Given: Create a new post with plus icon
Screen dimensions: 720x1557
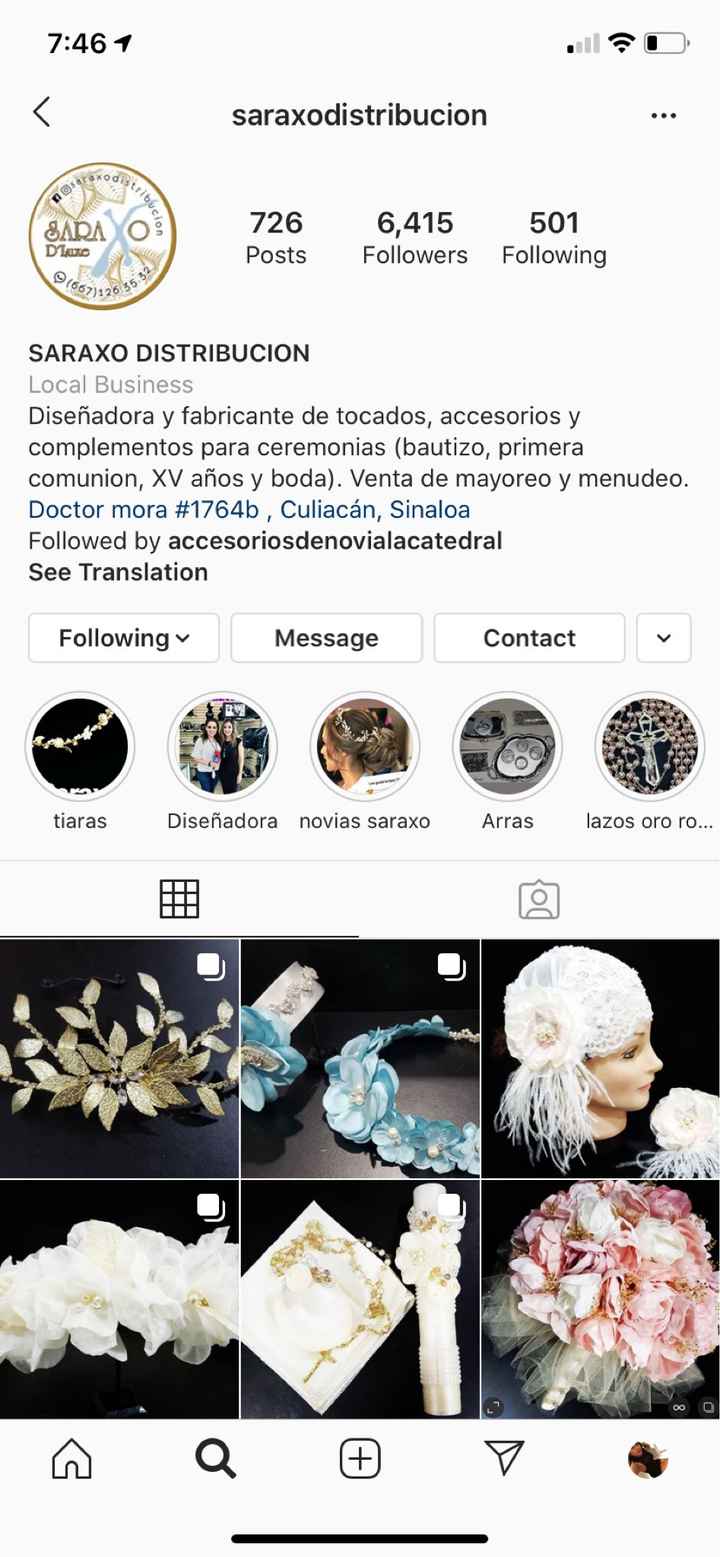Looking at the screenshot, I should click(360, 1459).
